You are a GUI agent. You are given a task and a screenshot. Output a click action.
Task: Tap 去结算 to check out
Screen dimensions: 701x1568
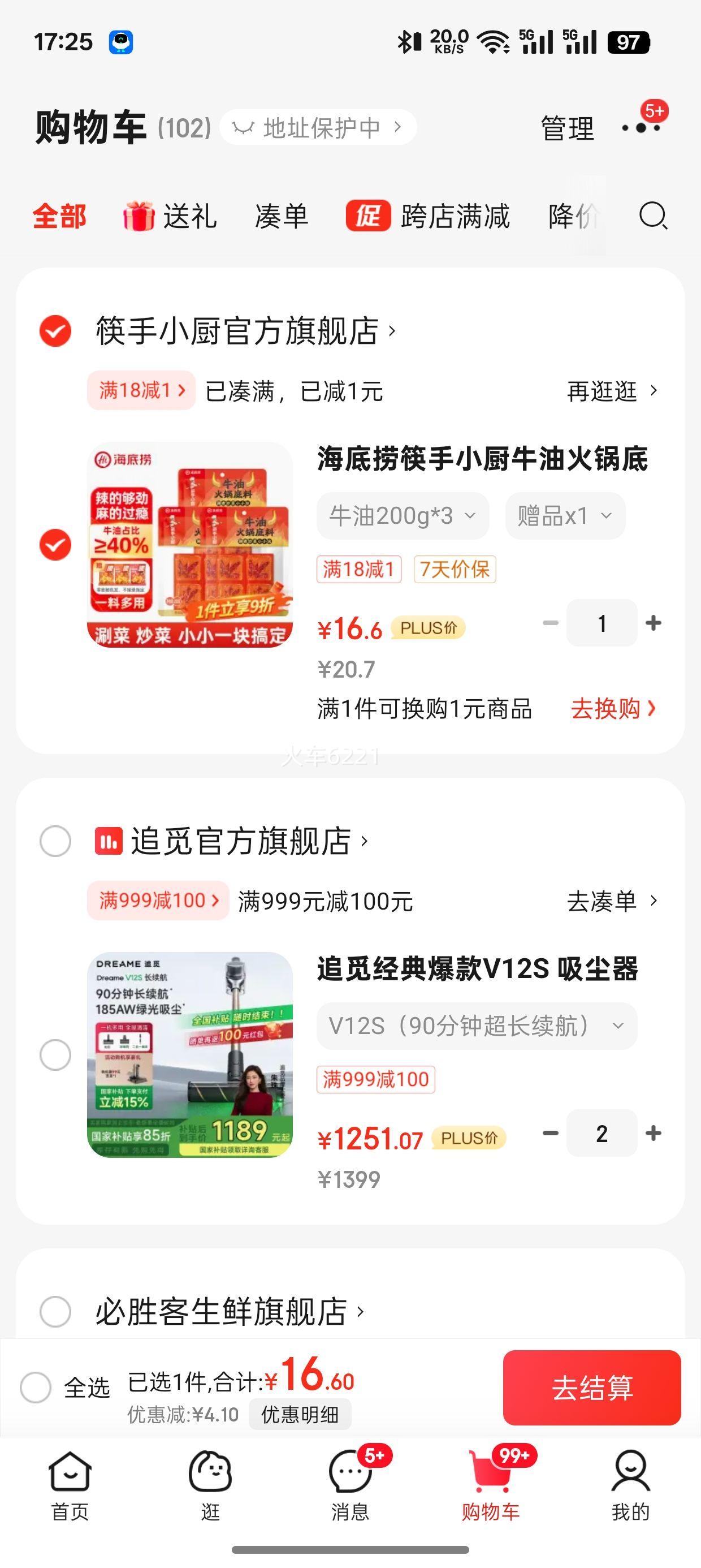[x=591, y=1387]
